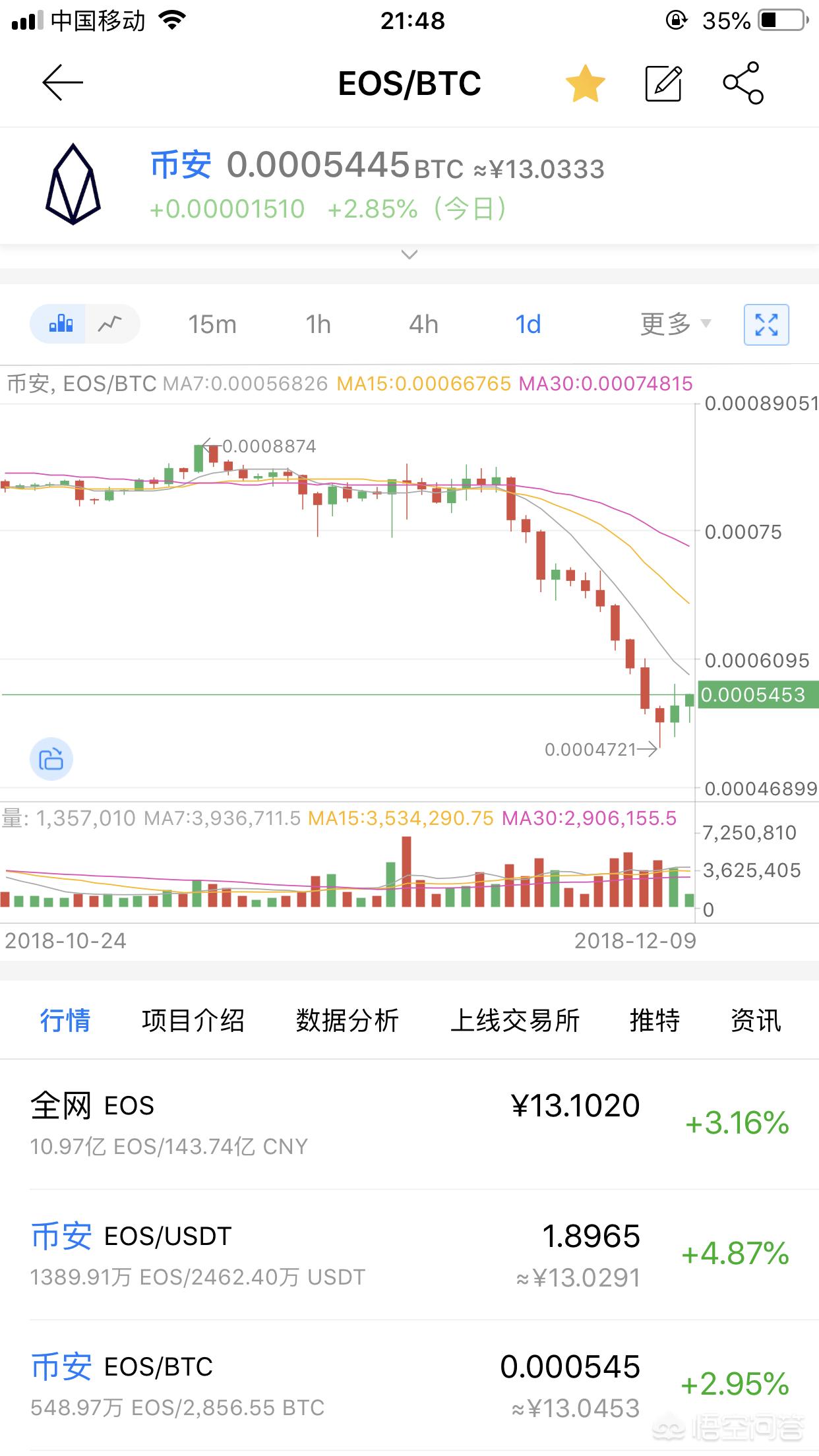The image size is (819, 1456).
Task: Switch to the 数据分析 tab
Action: coord(347,1020)
